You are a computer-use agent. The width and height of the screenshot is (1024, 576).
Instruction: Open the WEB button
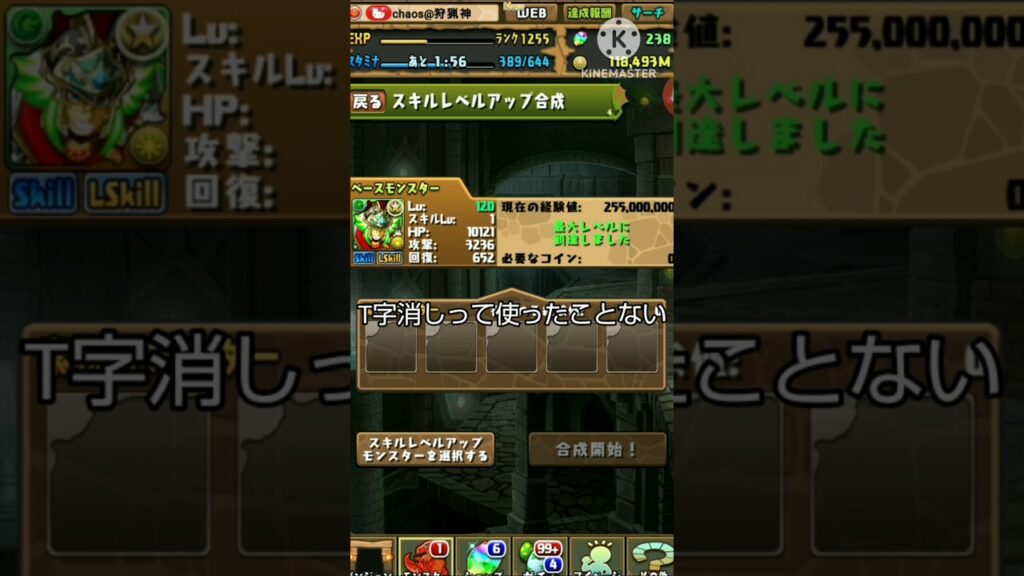pyautogui.click(x=531, y=13)
